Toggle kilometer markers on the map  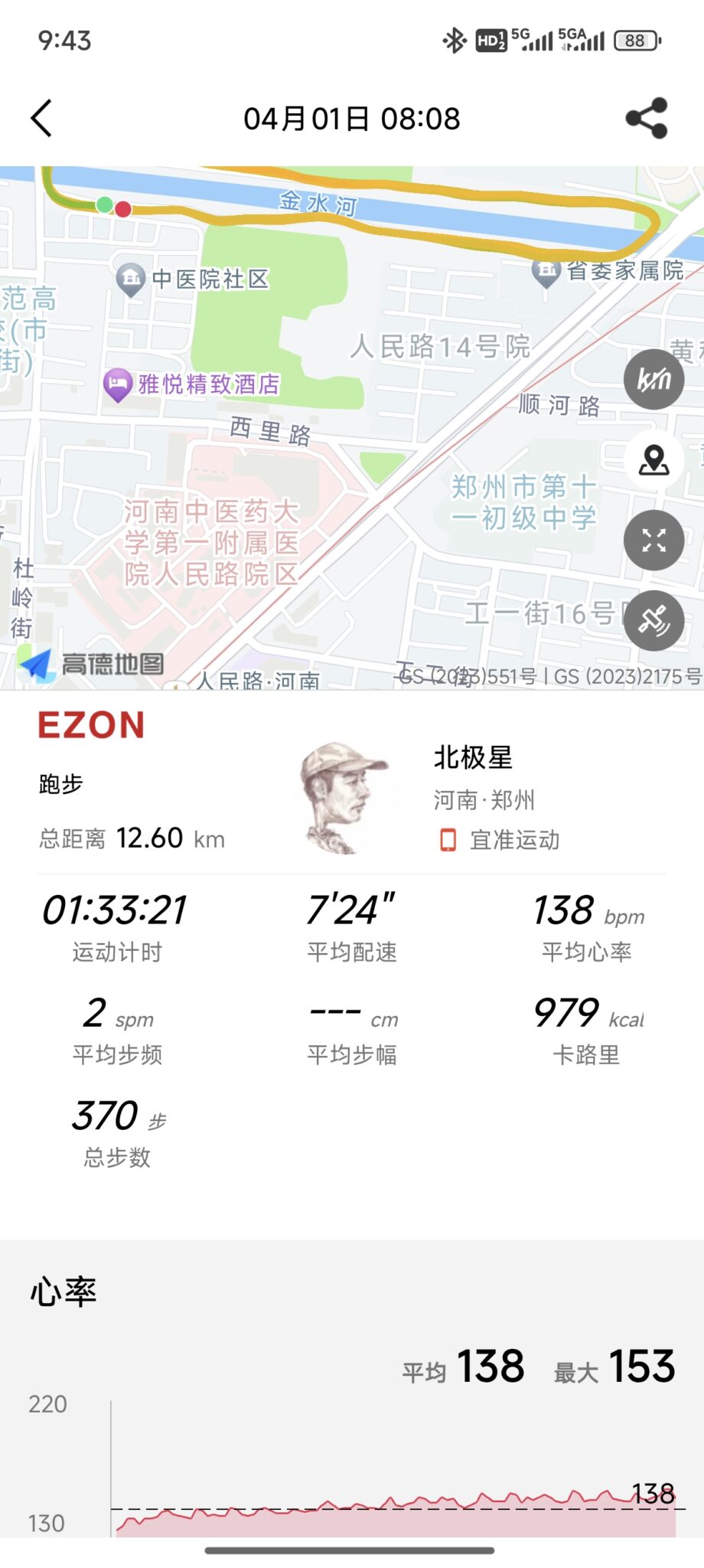coord(653,379)
